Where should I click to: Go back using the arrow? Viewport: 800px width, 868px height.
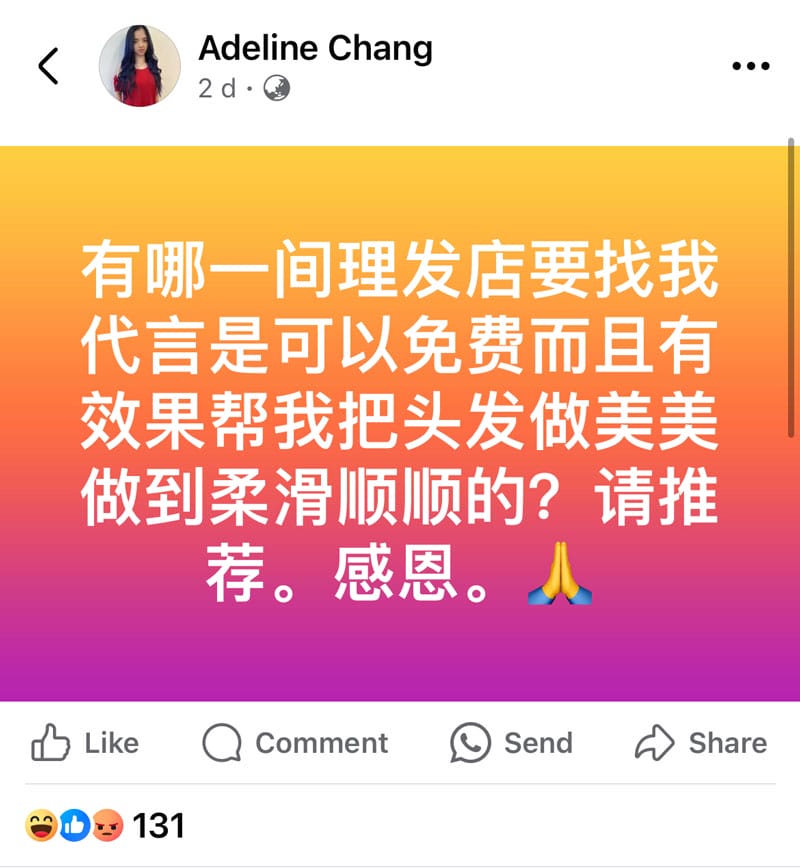[48, 67]
